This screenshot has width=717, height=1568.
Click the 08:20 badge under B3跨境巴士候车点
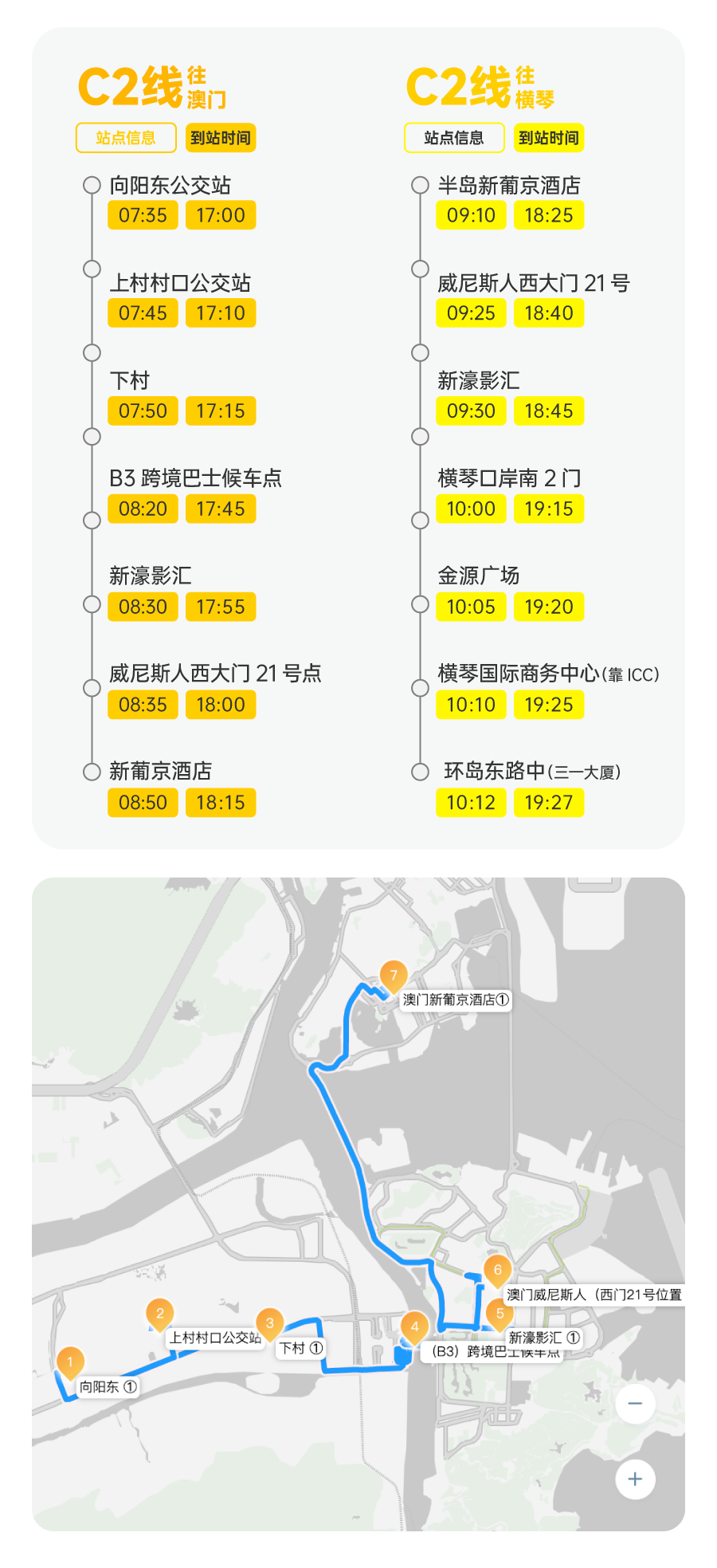click(142, 509)
